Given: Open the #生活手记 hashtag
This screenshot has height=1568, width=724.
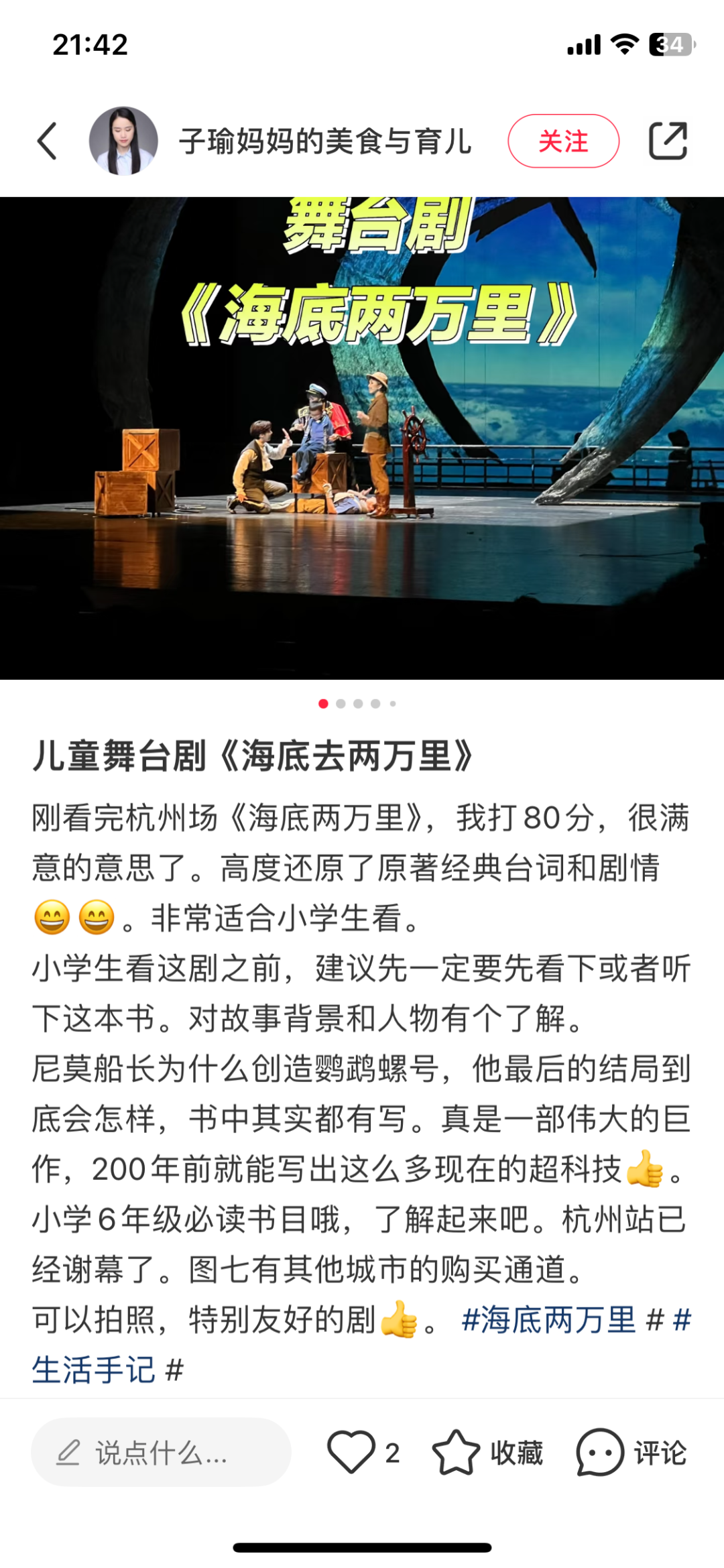Looking at the screenshot, I should pos(94,1370).
